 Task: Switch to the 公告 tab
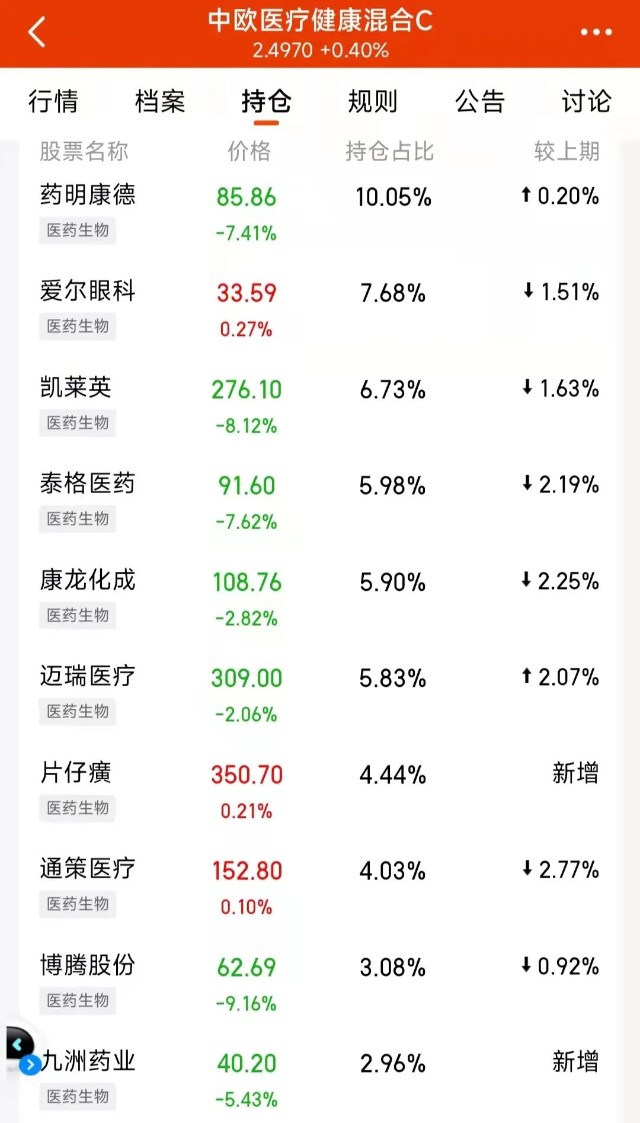coord(480,102)
